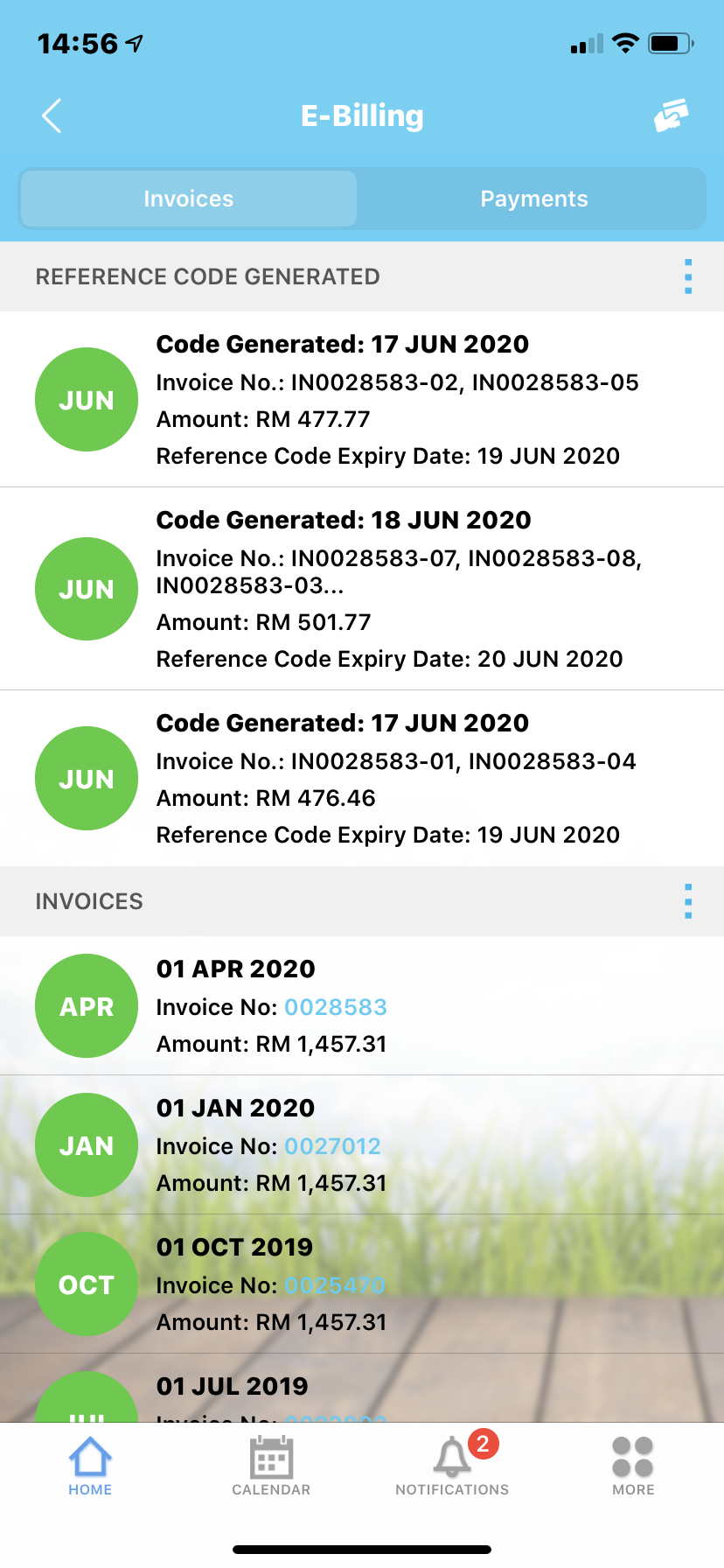Open the Invoices section overflow menu
This screenshot has width=724, height=1568.
[688, 901]
